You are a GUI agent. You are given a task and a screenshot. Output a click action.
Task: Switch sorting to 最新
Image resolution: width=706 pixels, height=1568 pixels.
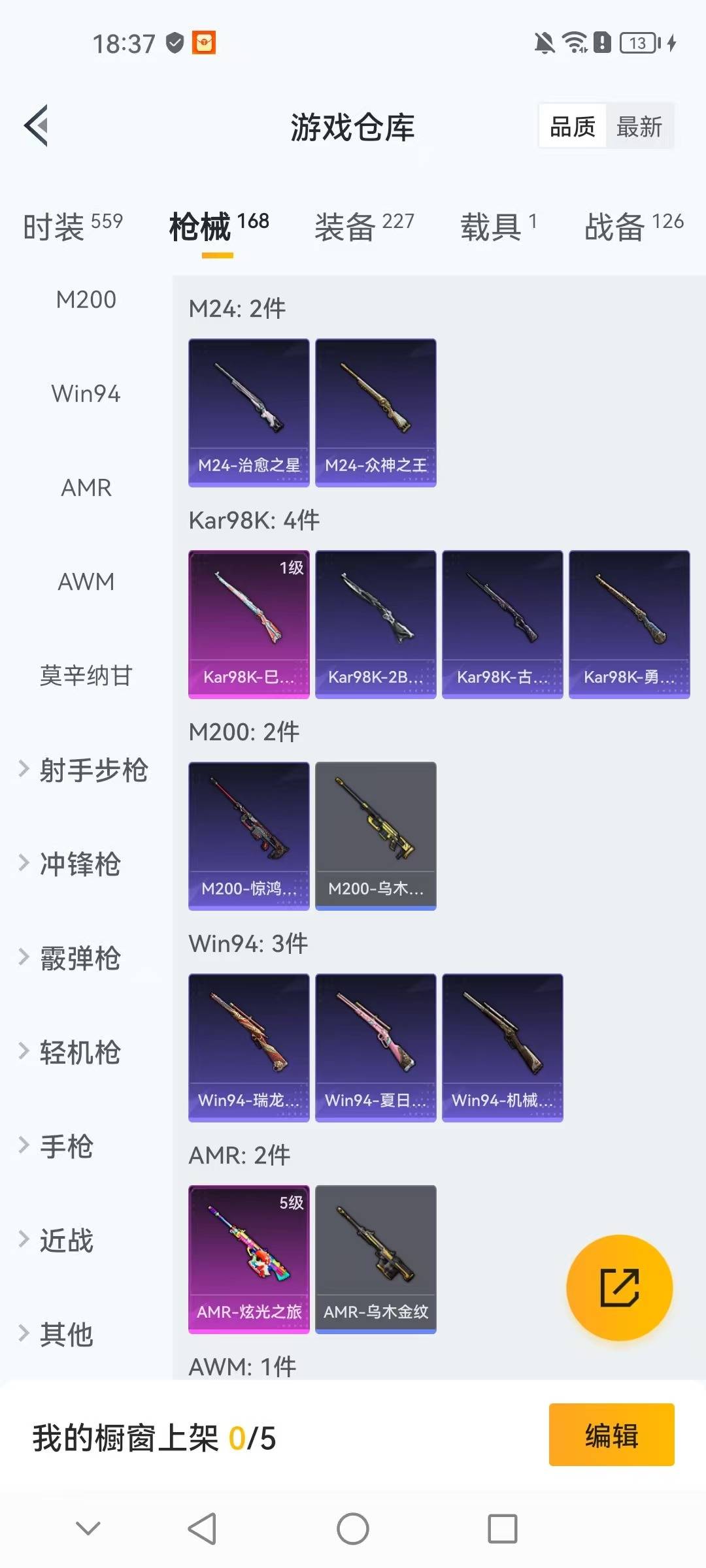pyautogui.click(x=639, y=126)
